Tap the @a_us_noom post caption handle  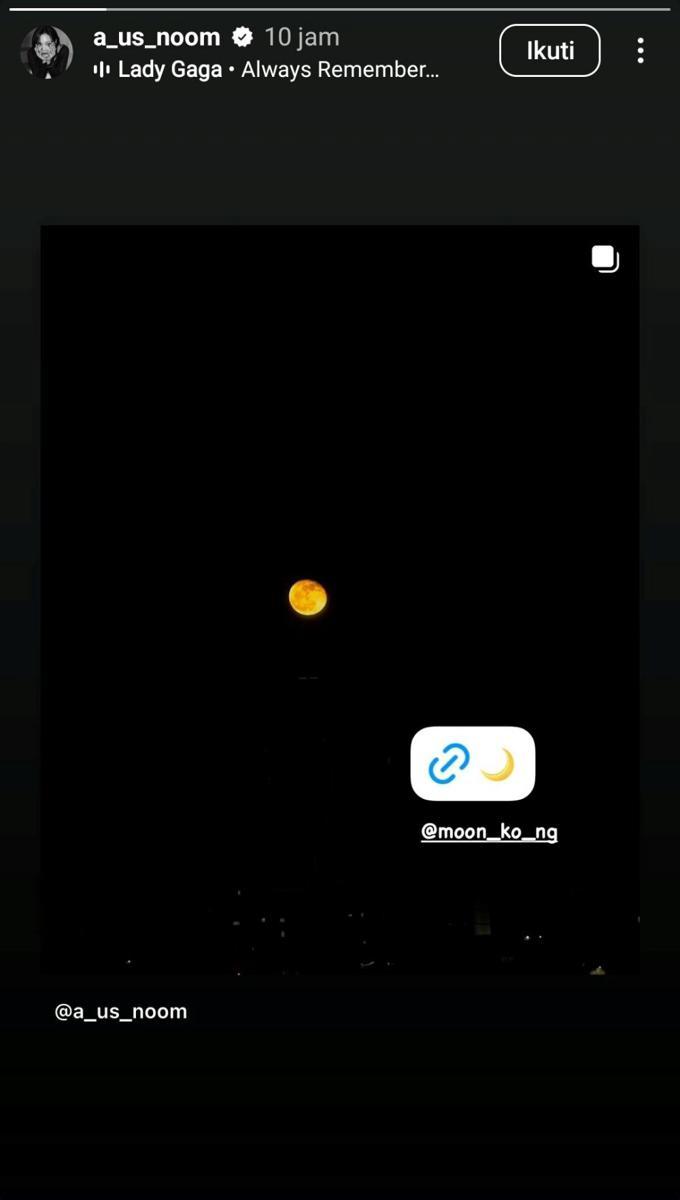[x=121, y=1012]
